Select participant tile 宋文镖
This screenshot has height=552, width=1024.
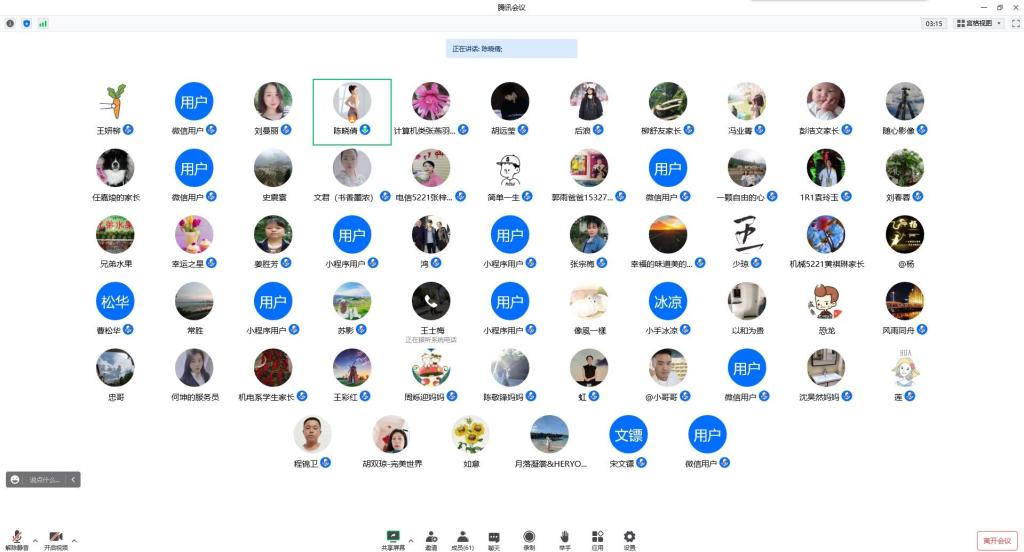[x=628, y=441]
